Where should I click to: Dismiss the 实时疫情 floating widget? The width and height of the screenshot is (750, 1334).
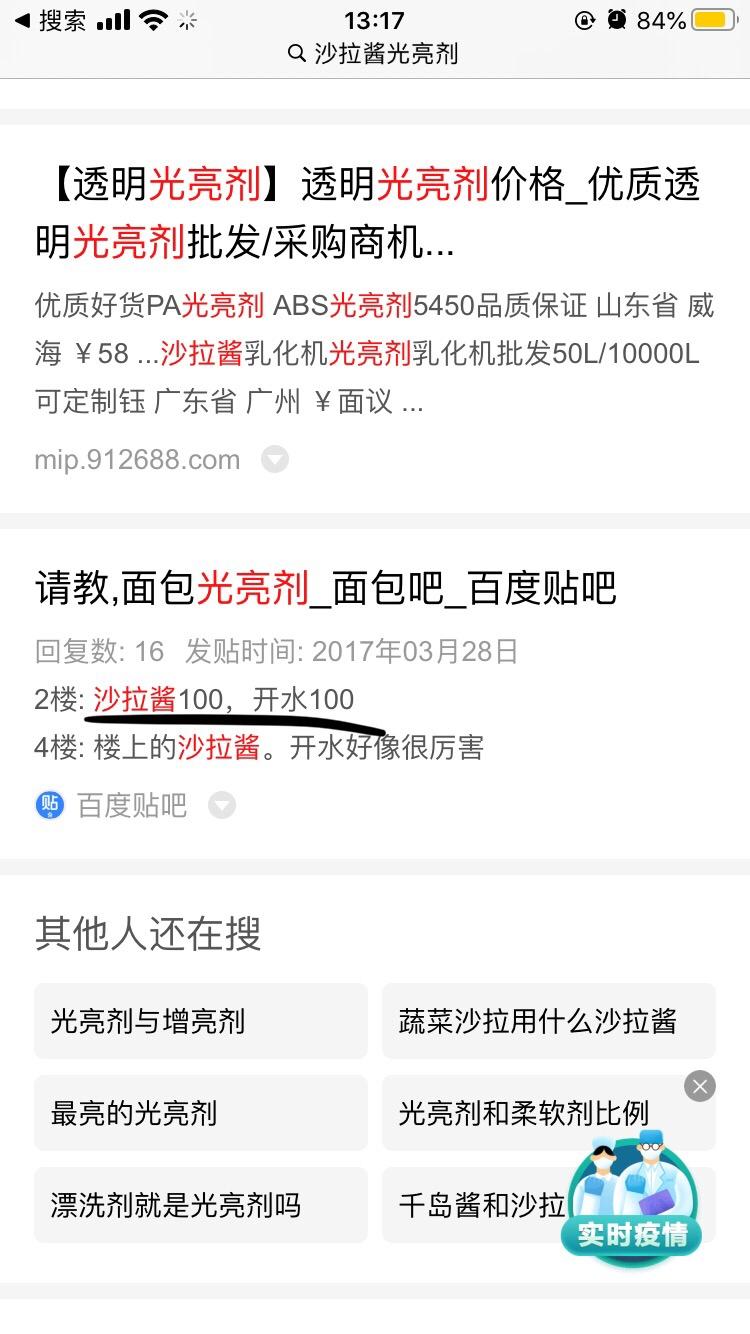point(700,1086)
